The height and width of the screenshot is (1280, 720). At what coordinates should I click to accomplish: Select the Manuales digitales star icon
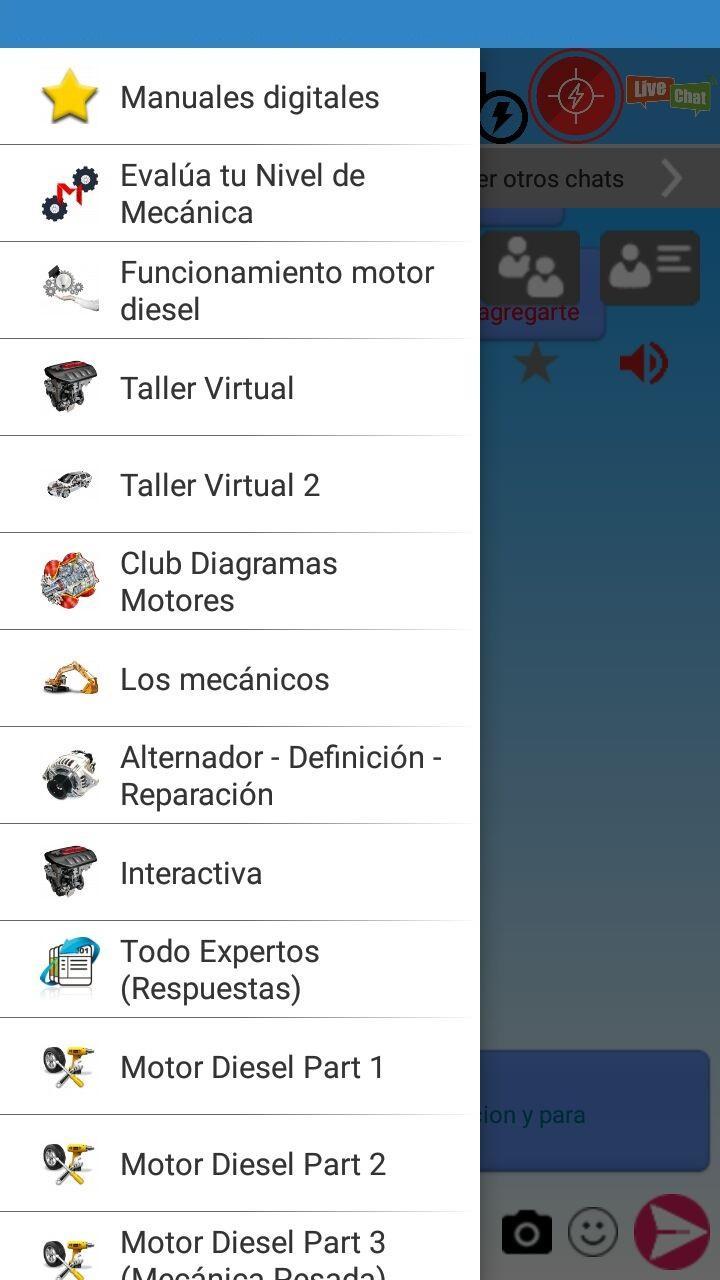[x=68, y=95]
